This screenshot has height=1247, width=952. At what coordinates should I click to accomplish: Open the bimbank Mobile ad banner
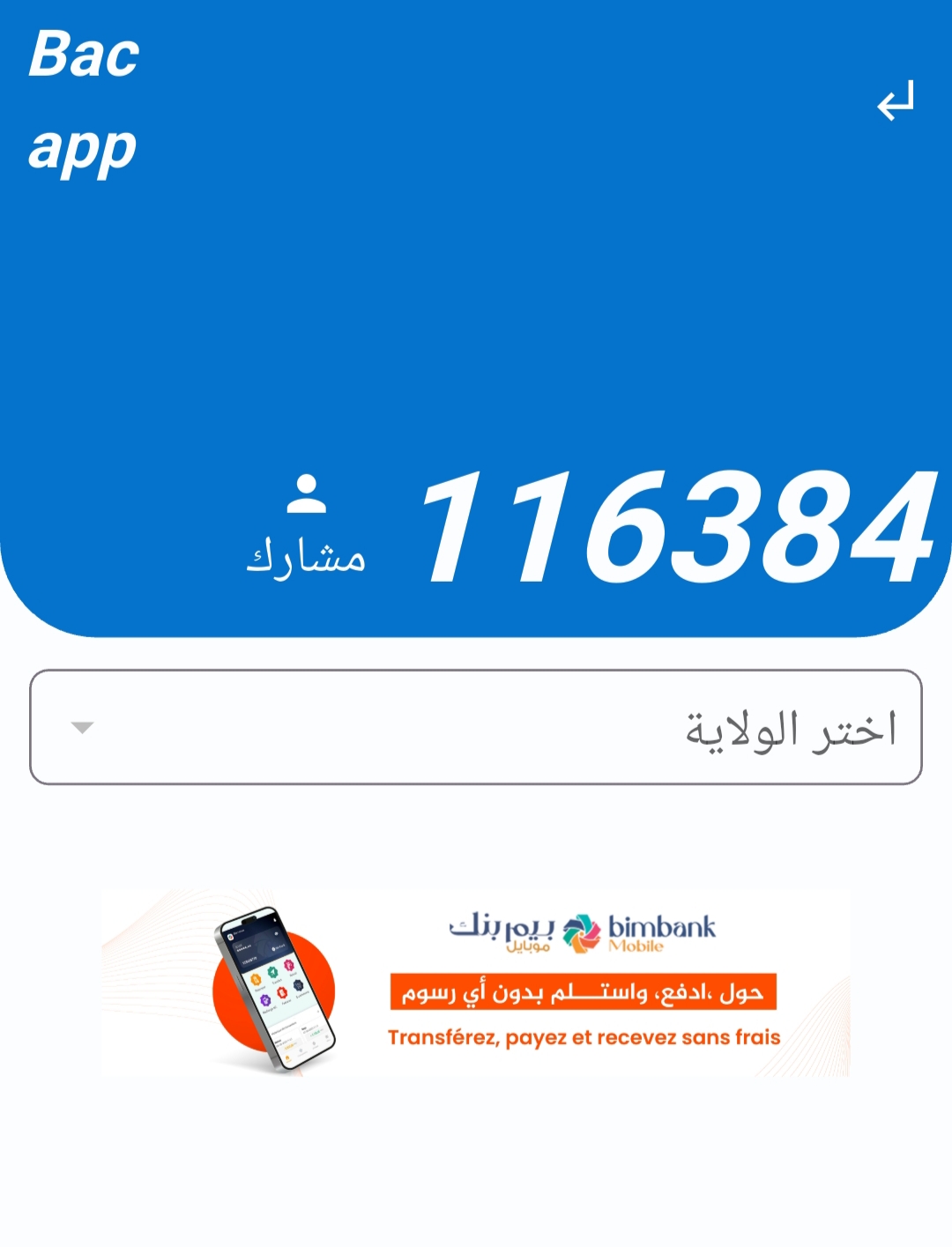coord(476,983)
